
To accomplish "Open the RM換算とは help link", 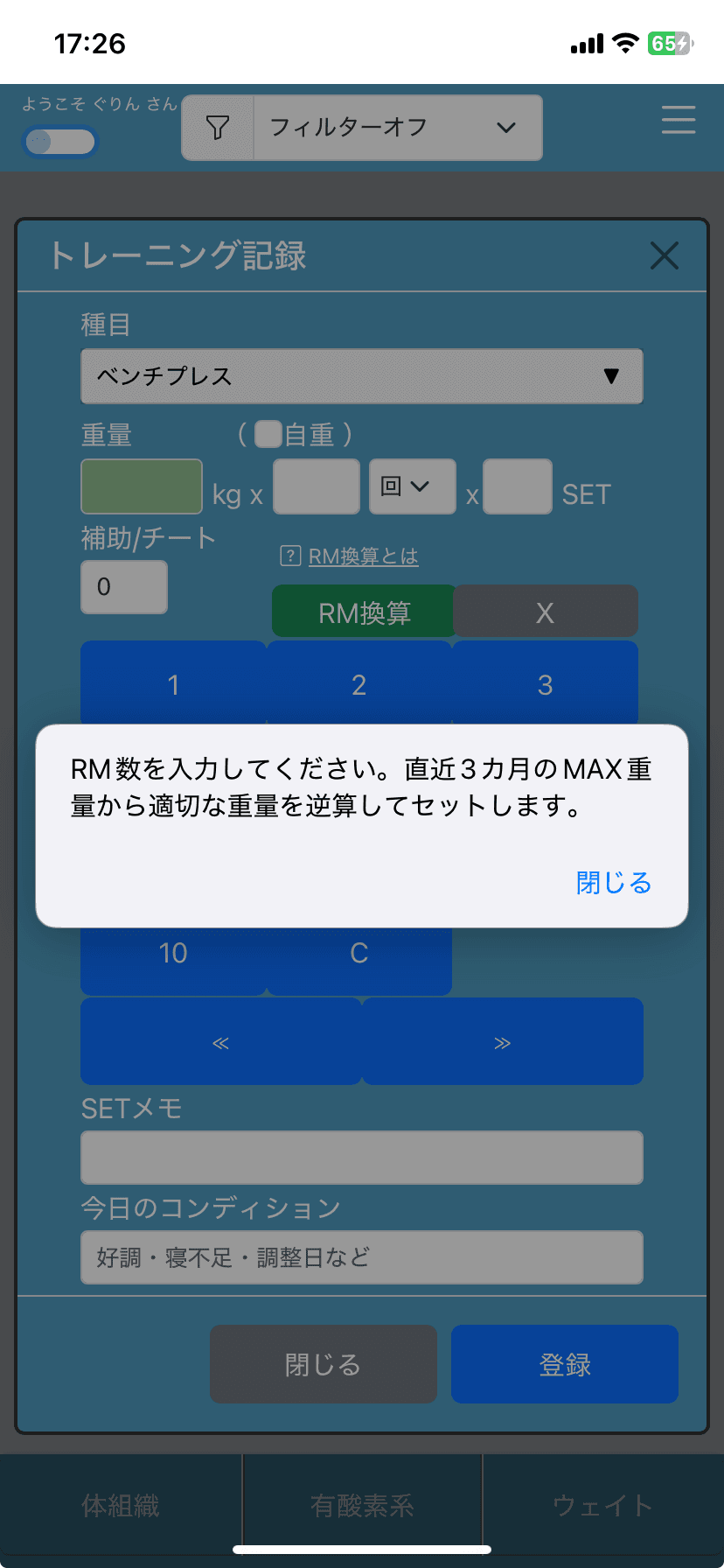I will 362,556.
